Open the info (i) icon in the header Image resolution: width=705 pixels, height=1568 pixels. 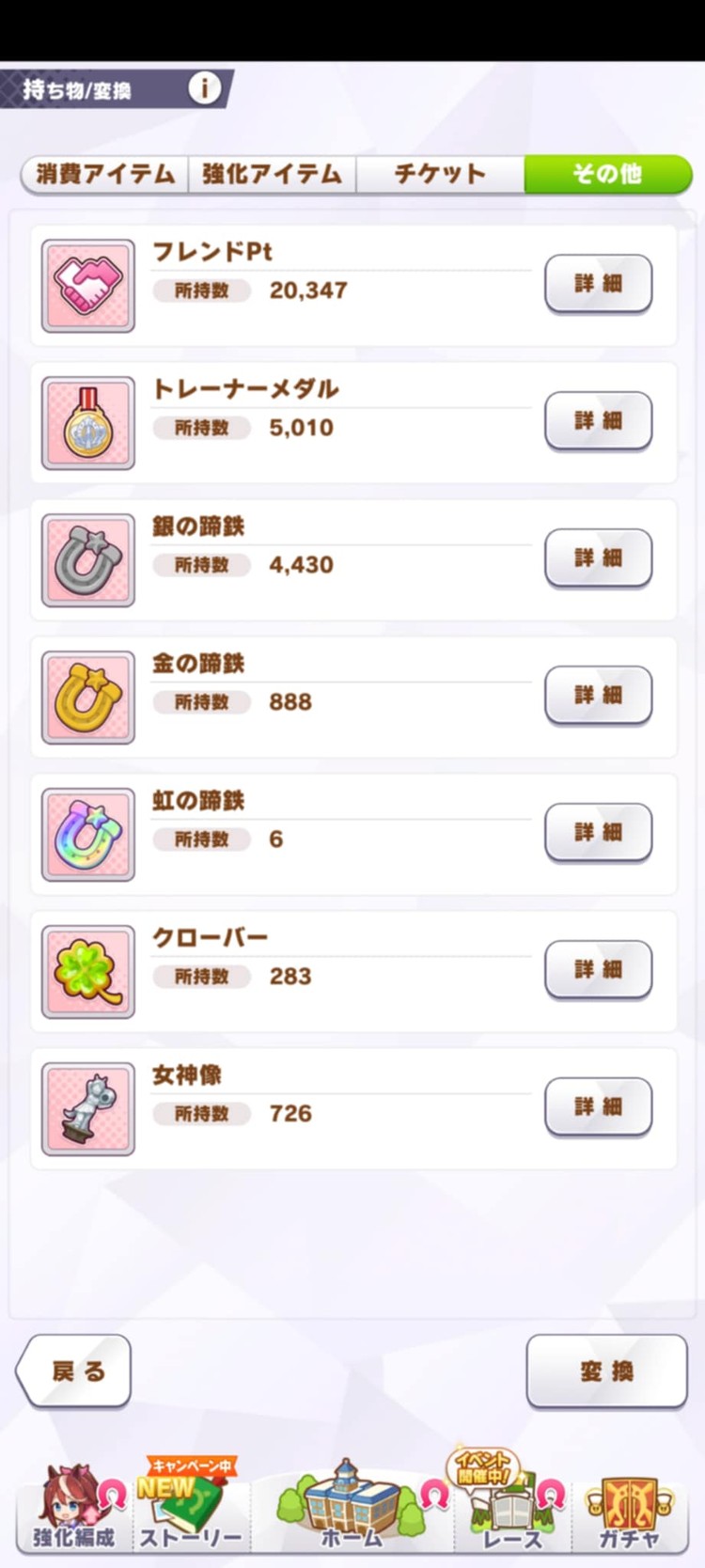[203, 86]
